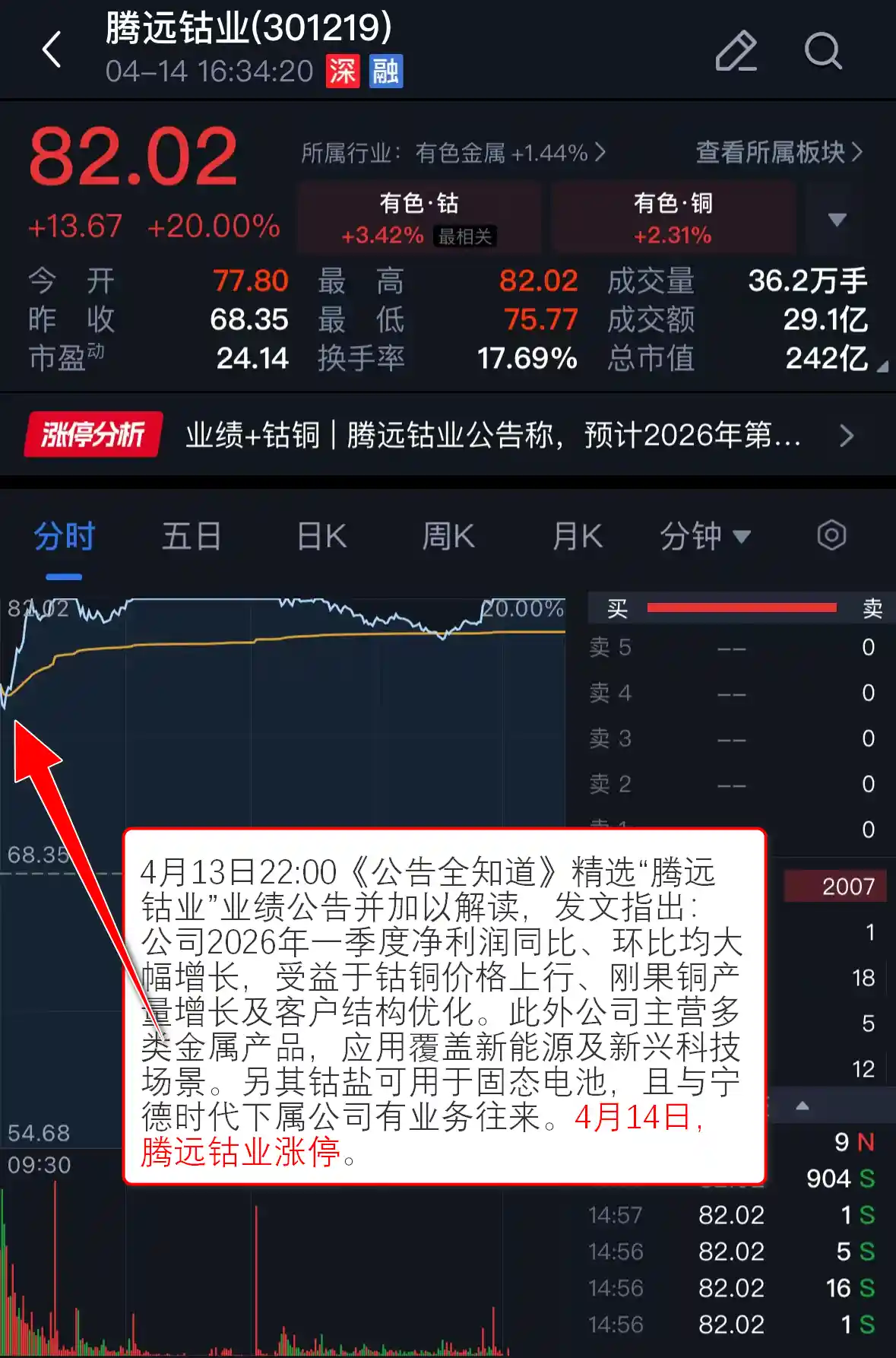Image resolution: width=896 pixels, height=1358 pixels.
Task: Tap the back arrow icon
Action: pos(51,49)
